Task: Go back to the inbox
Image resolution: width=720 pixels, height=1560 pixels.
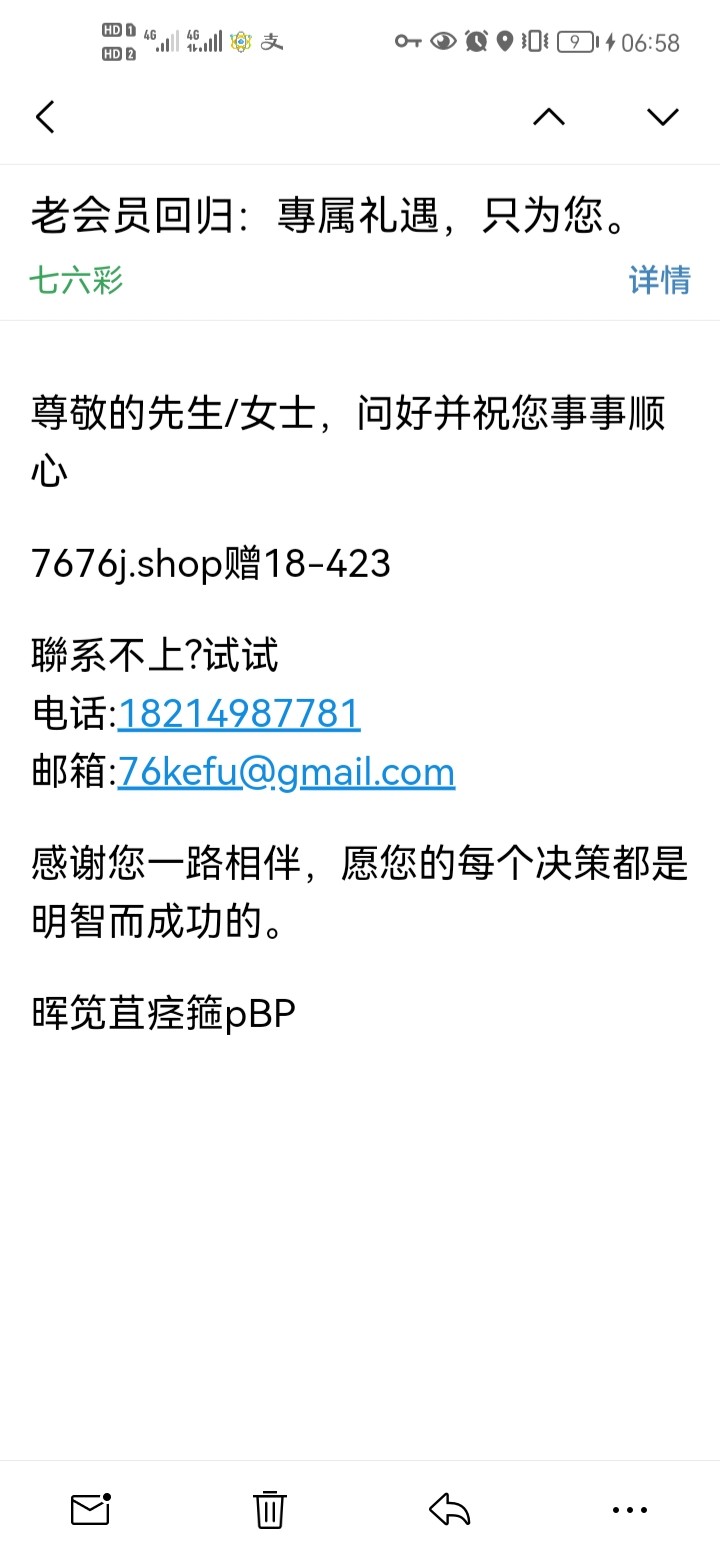Action: 45,117
